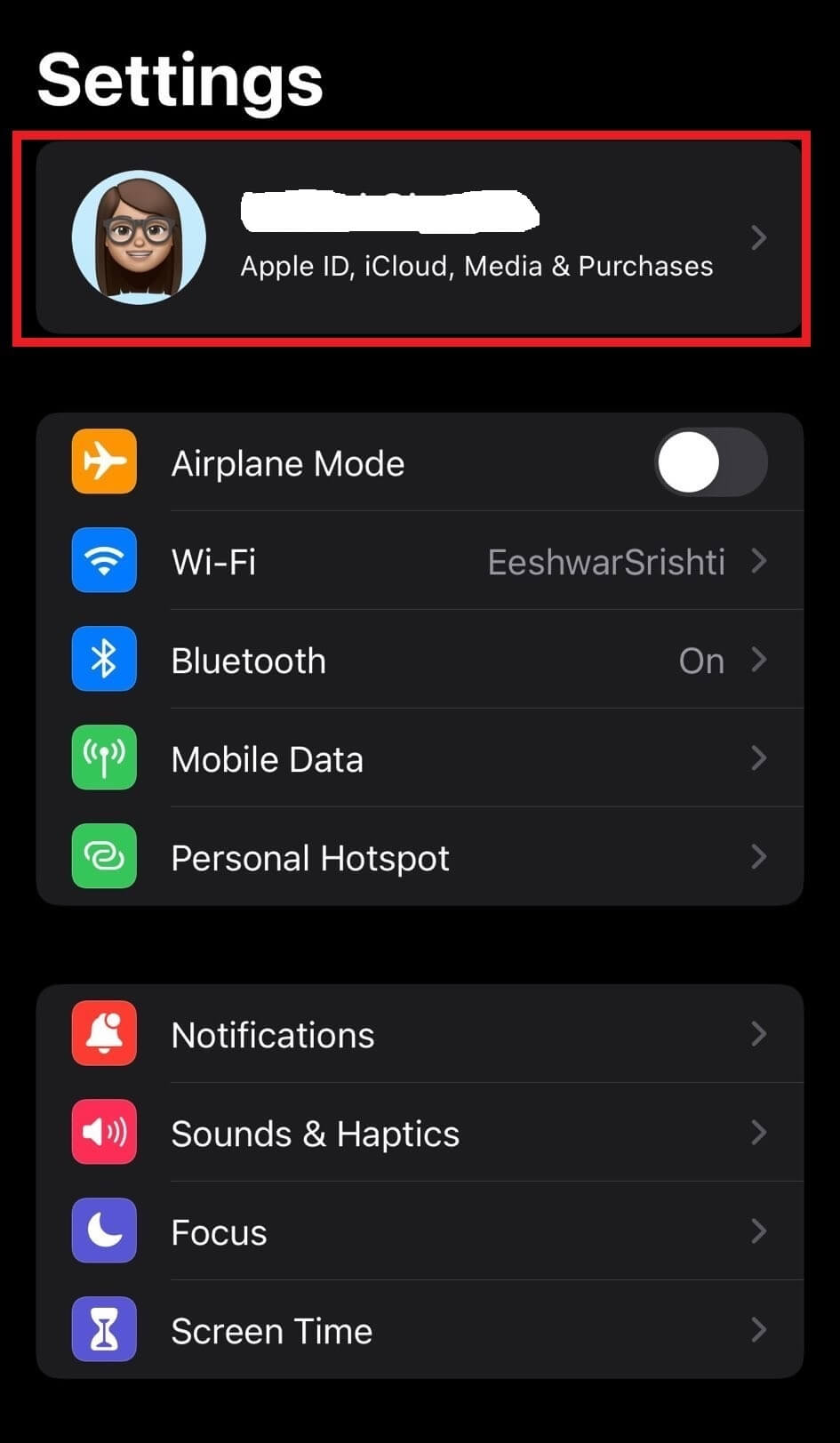Select the Screen Time hourglass icon
This screenshot has width=840, height=1443.
[x=104, y=1329]
